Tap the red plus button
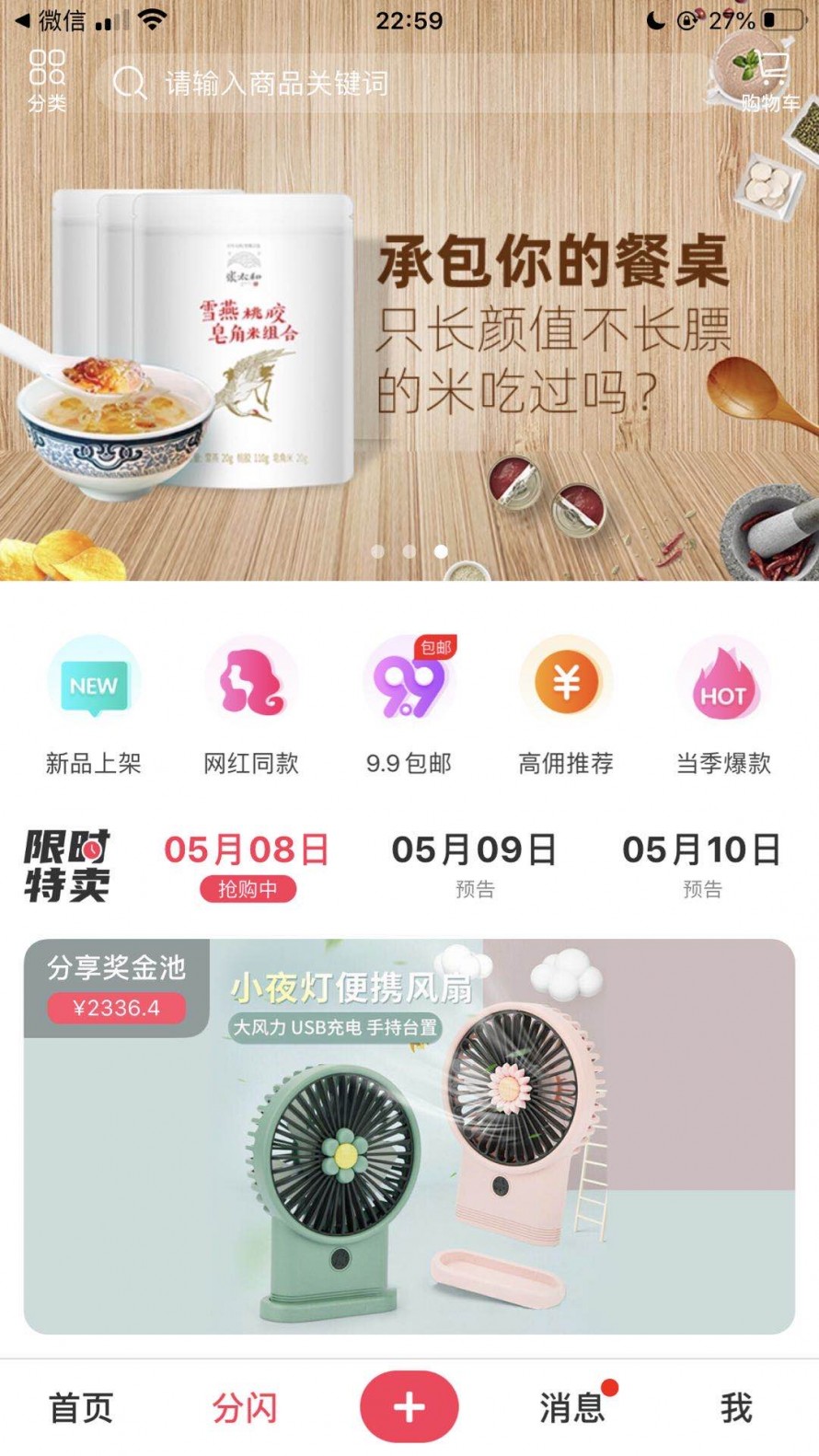 point(409,1406)
